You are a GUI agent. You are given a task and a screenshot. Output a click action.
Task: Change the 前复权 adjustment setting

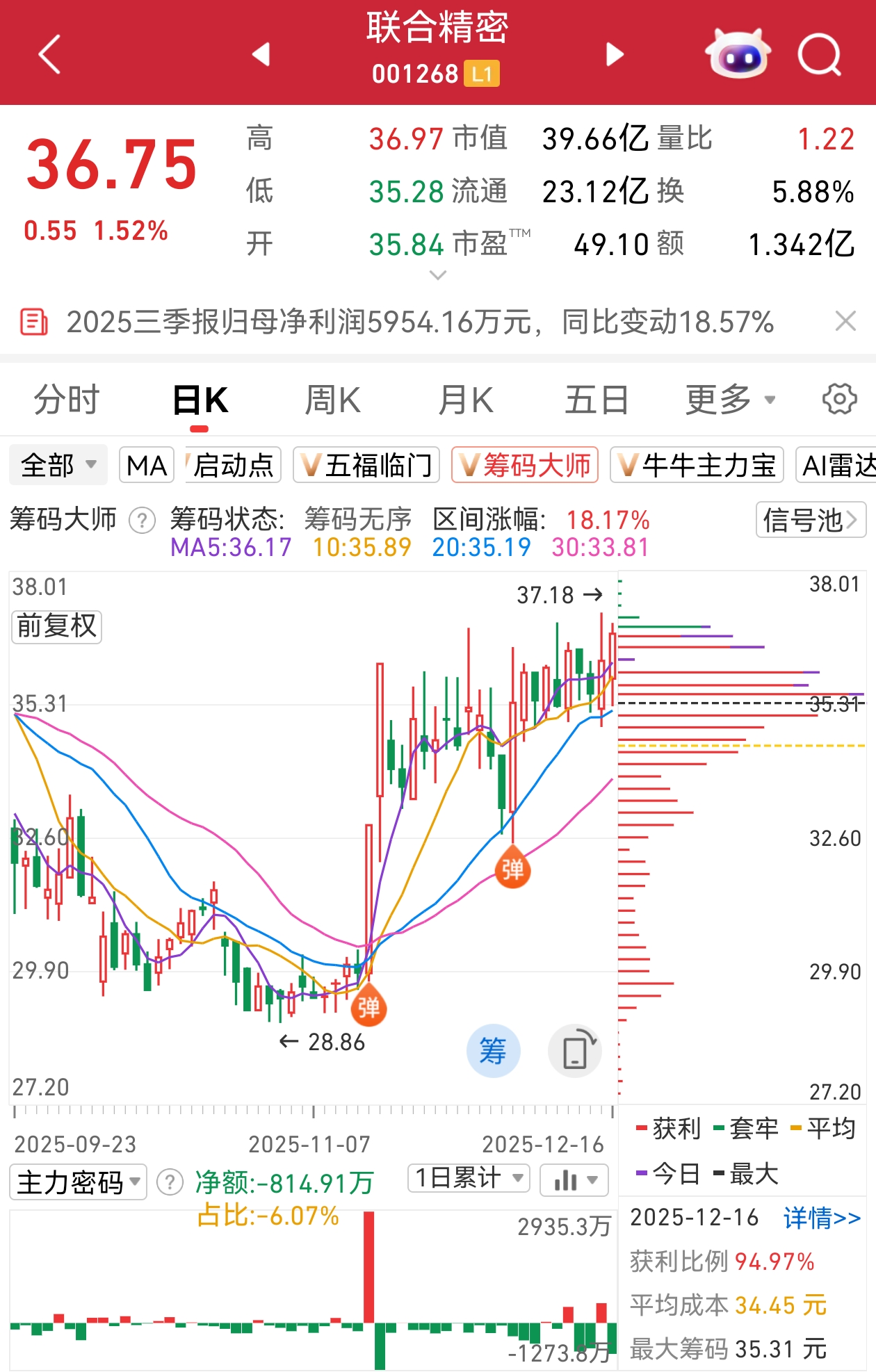coord(57,626)
